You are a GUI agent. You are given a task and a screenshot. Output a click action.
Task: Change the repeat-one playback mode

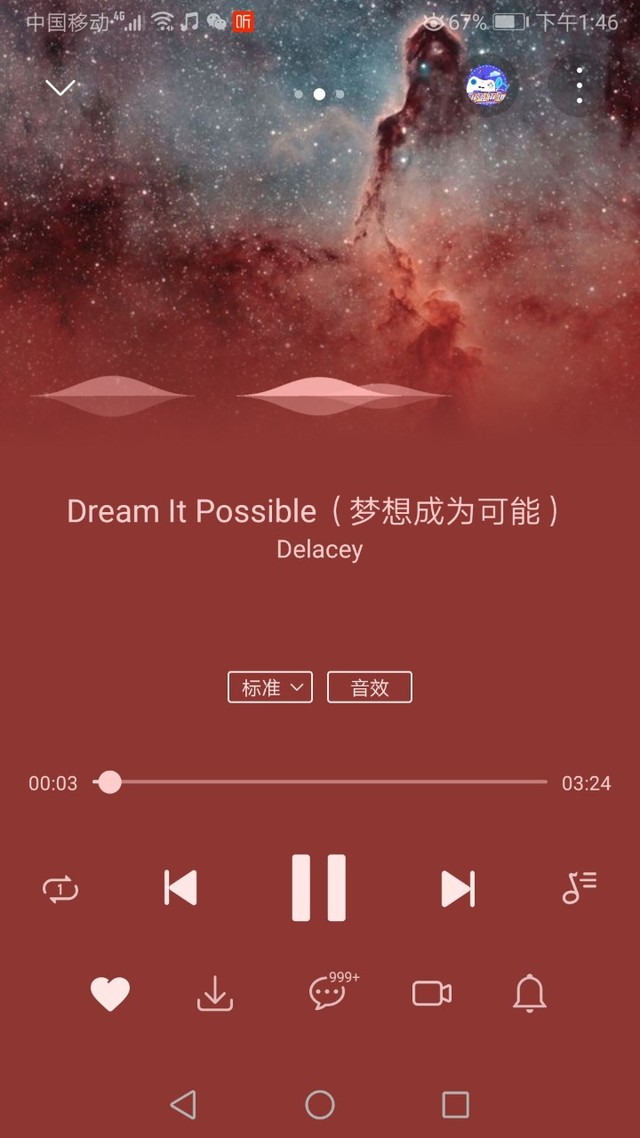point(60,889)
